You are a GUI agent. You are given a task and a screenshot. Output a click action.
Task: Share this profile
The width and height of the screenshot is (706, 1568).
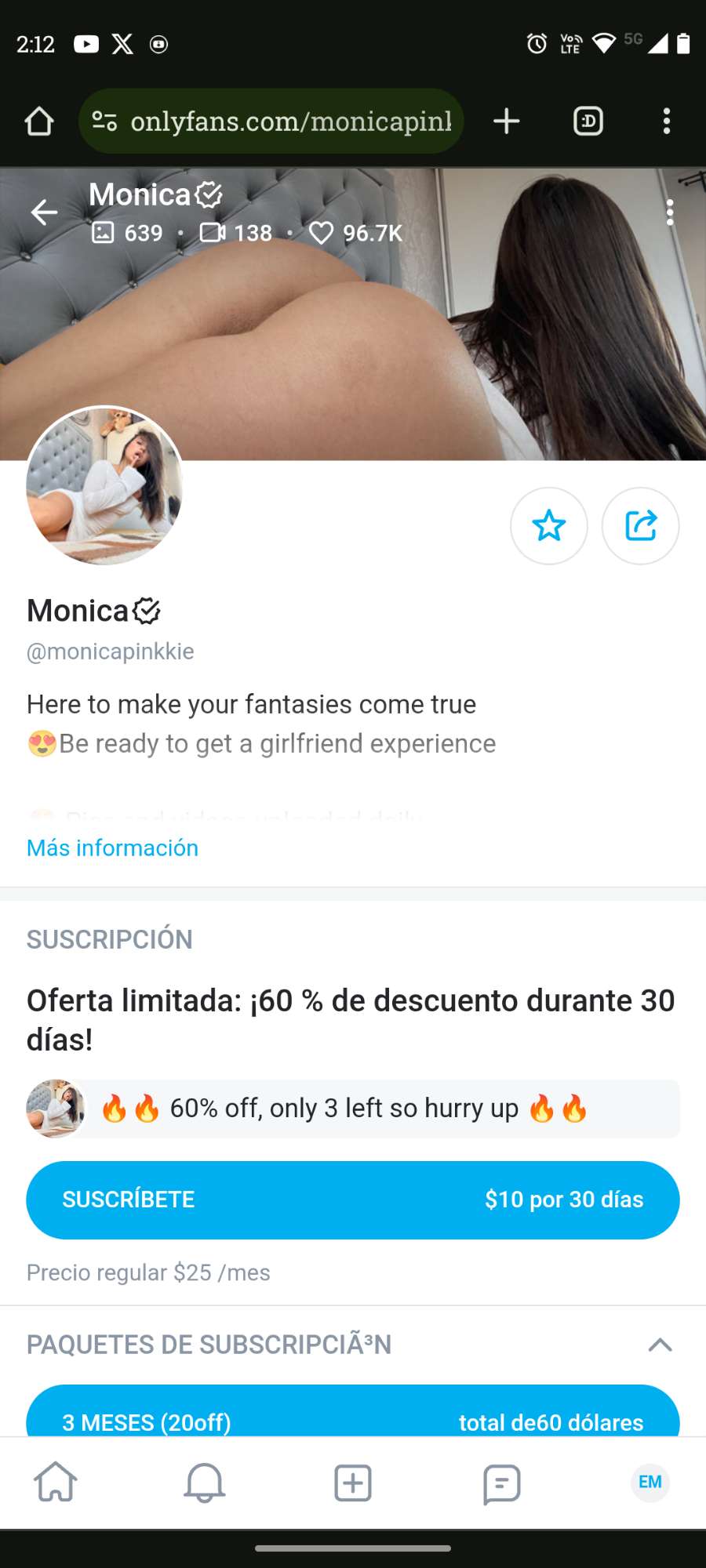pyautogui.click(x=640, y=525)
